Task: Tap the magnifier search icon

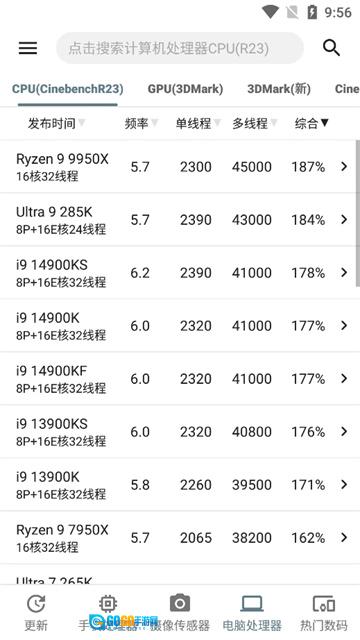Action: 331,48
